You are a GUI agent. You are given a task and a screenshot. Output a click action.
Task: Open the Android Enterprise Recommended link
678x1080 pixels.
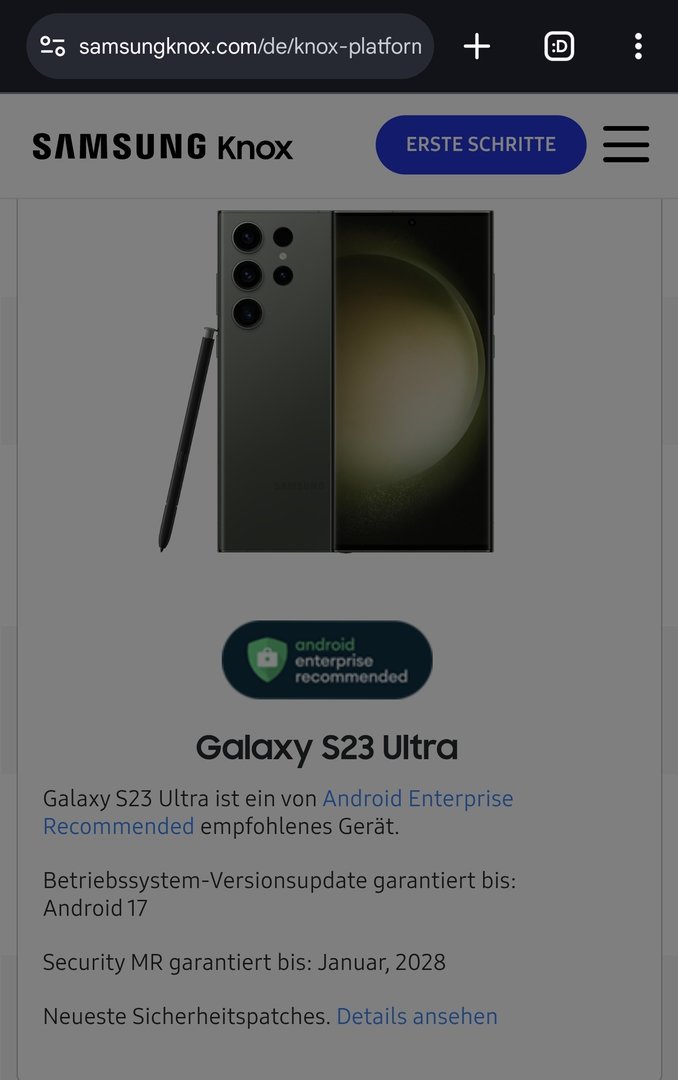[x=417, y=799]
